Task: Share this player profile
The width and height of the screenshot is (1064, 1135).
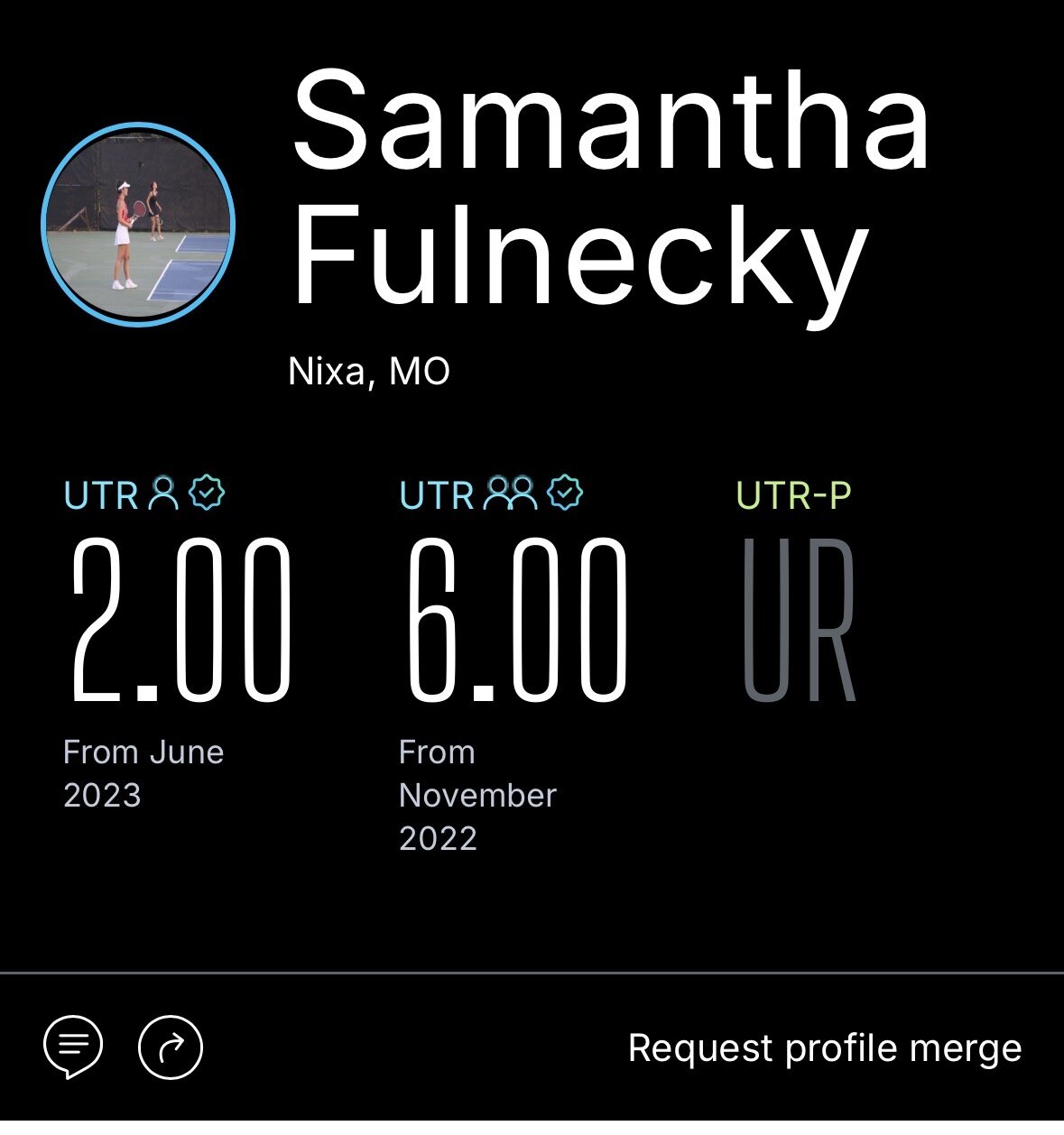Action: click(171, 1047)
